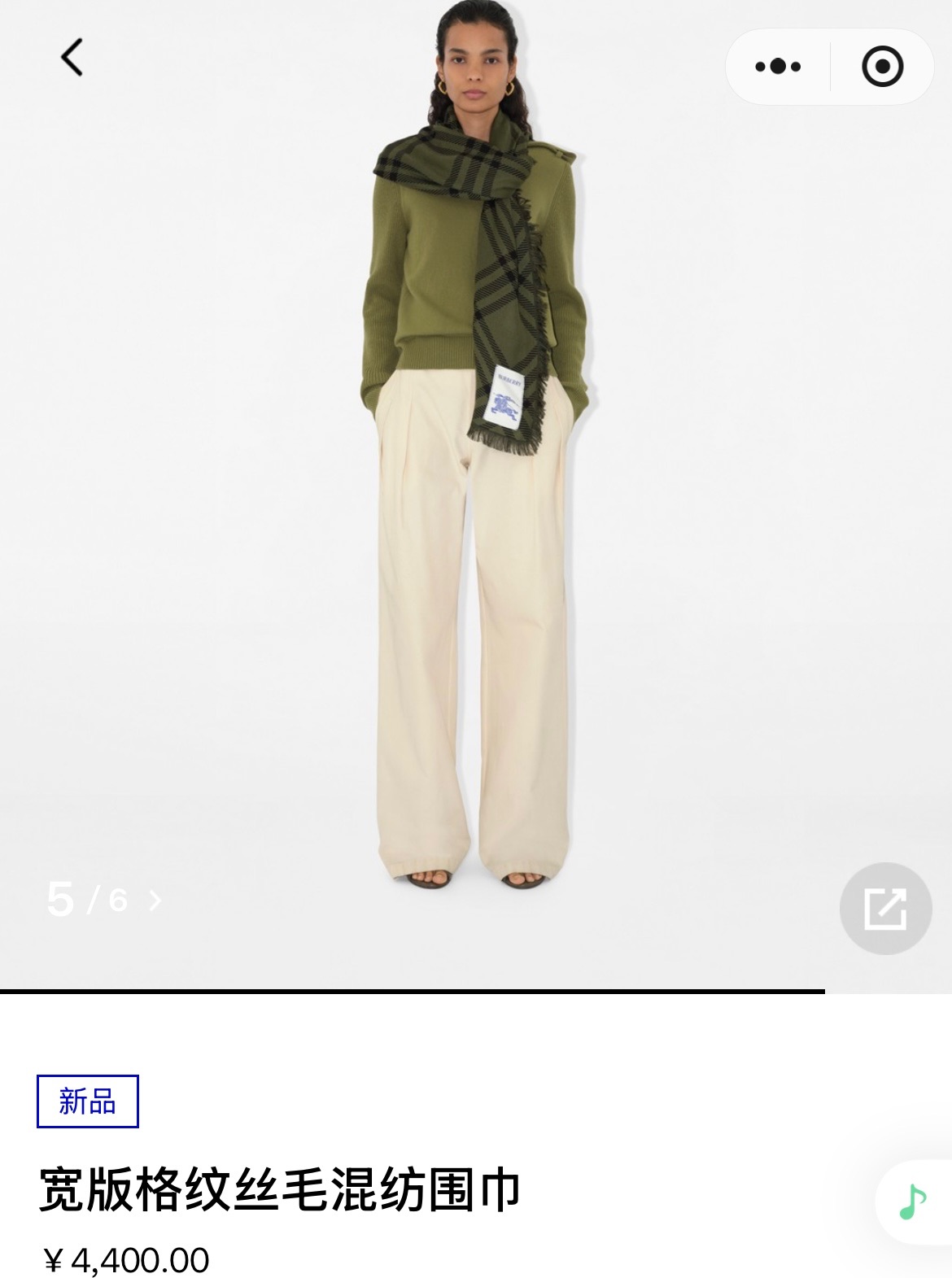Screen dimensions: 952x1278
Task: Open the floating green music note button
Action: point(912,1202)
